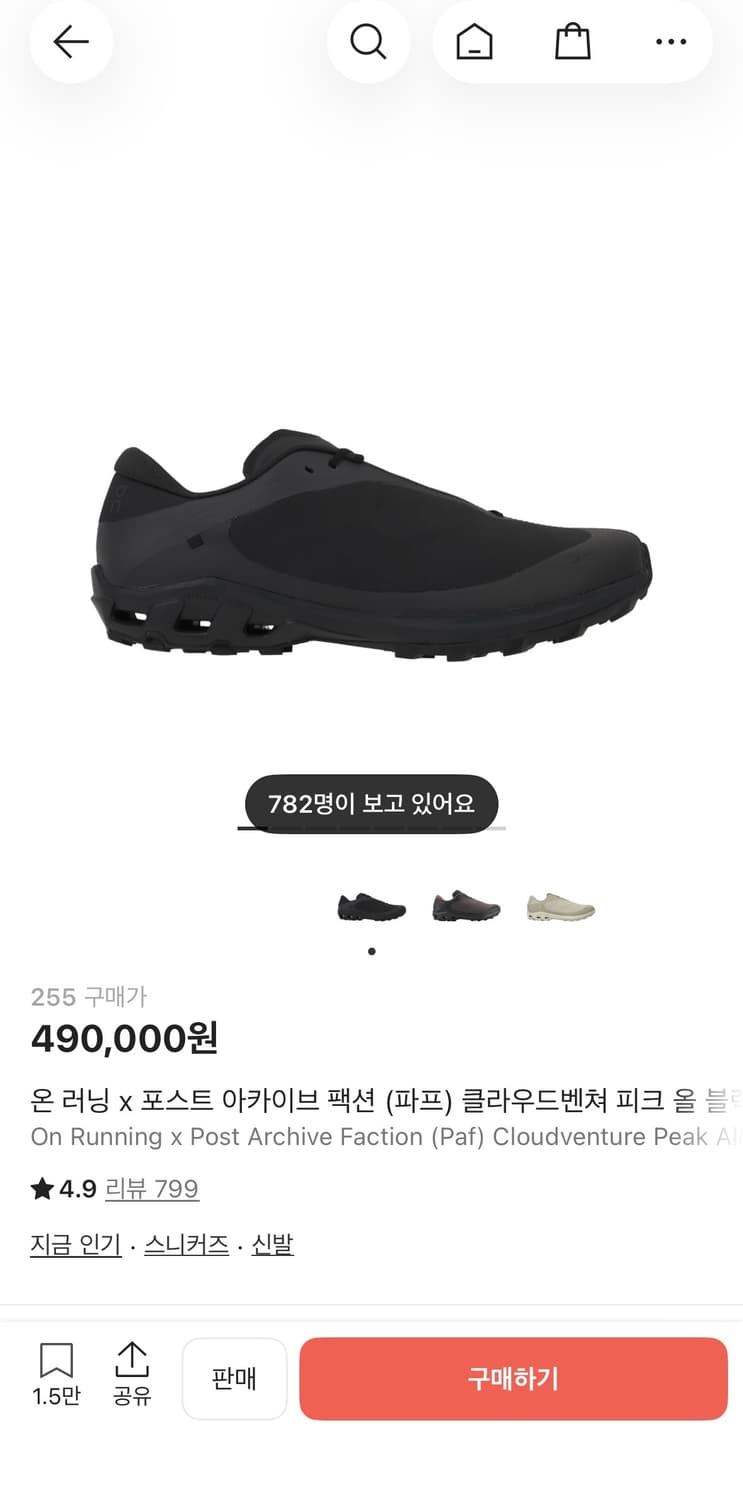Viewport: 743px width, 1500px height.
Task: Open the 리뷰 799 reviews
Action: point(152,1188)
